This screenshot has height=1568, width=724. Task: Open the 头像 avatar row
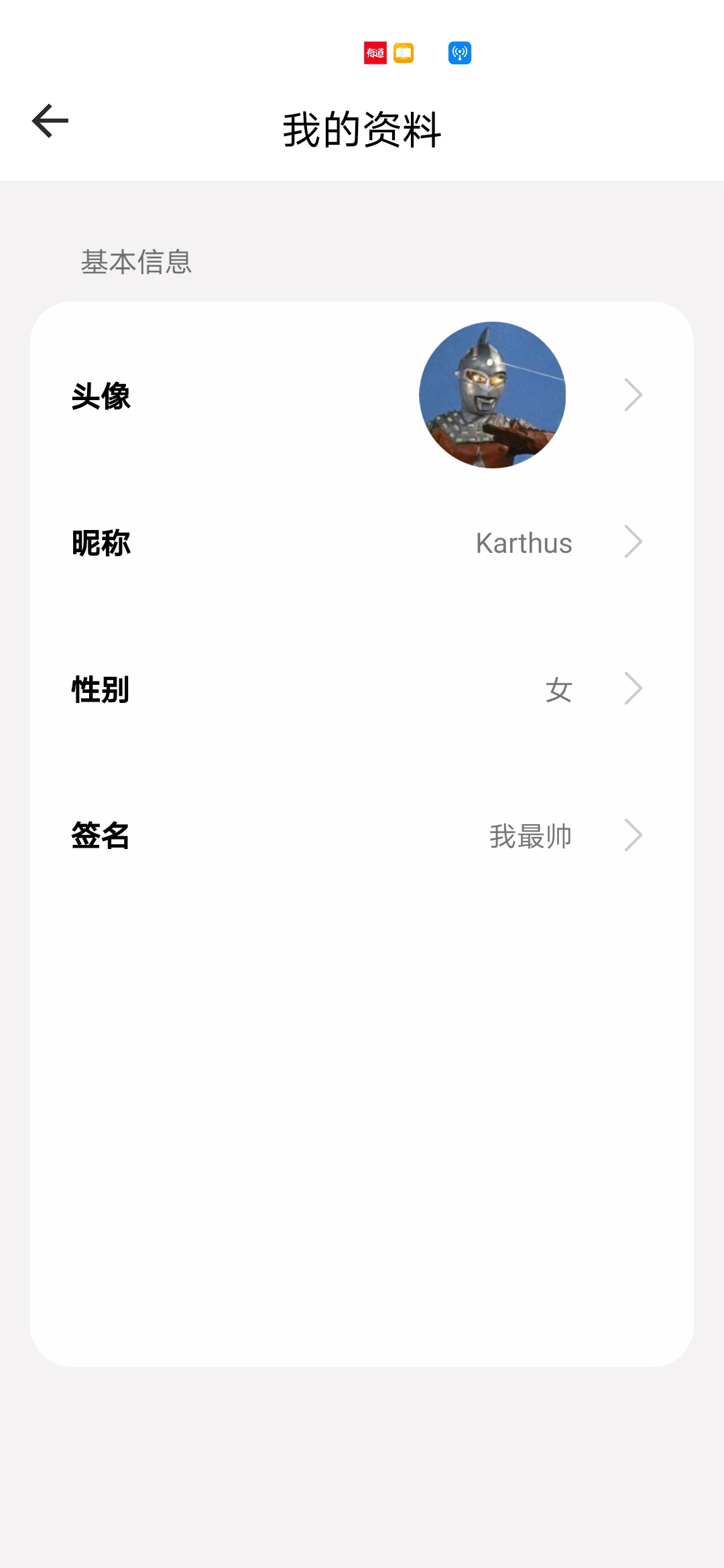362,395
